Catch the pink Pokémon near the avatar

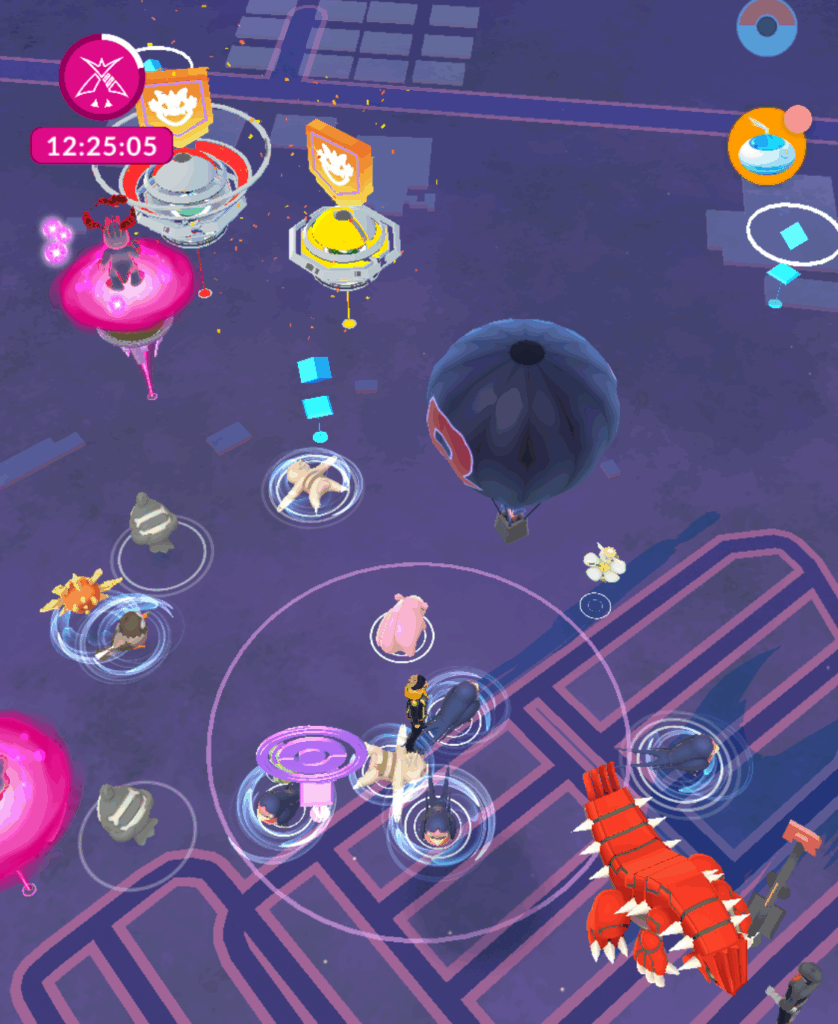point(402,624)
